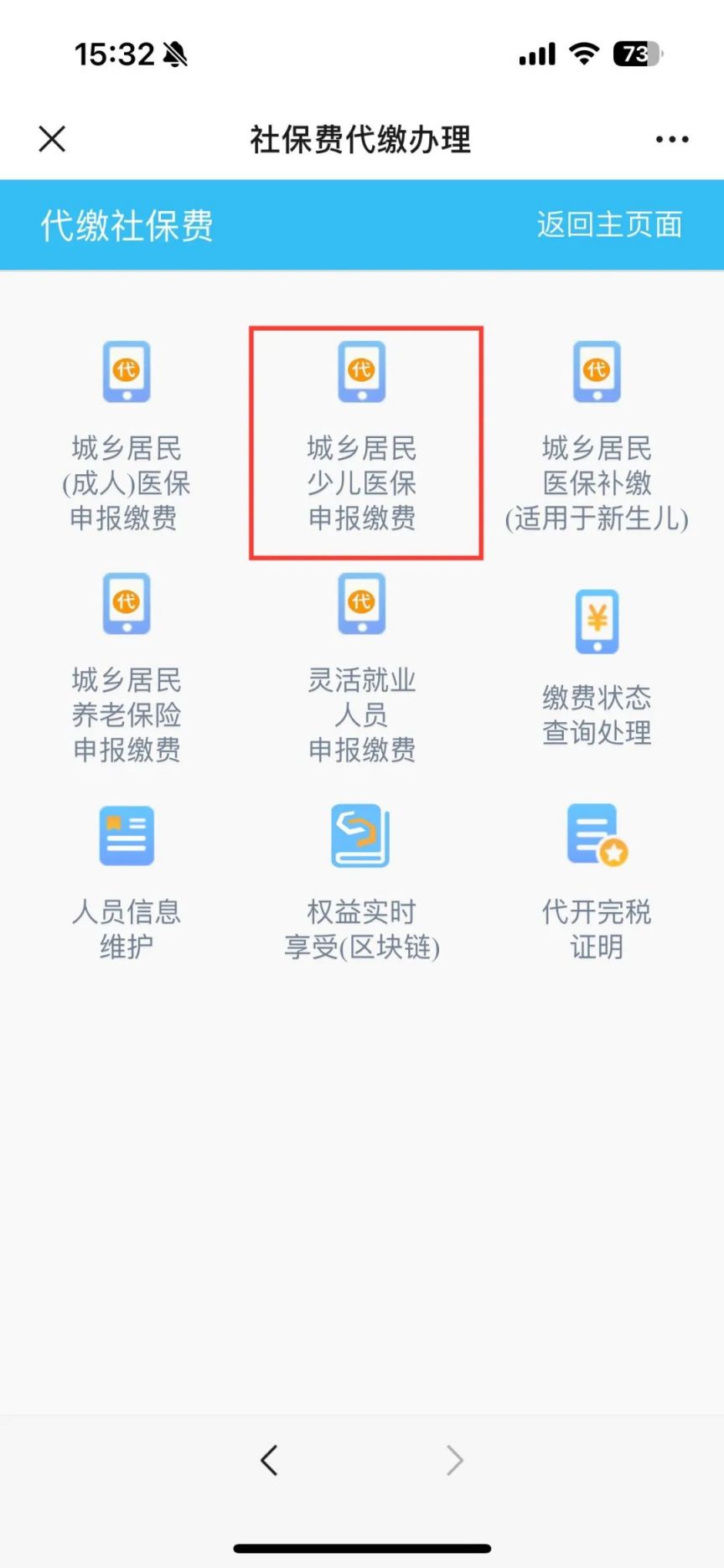Image resolution: width=724 pixels, height=1568 pixels.
Task: Go back with the bottom left arrow
Action: point(269,1461)
